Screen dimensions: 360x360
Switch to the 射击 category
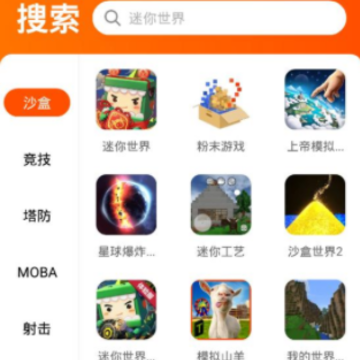(37, 329)
